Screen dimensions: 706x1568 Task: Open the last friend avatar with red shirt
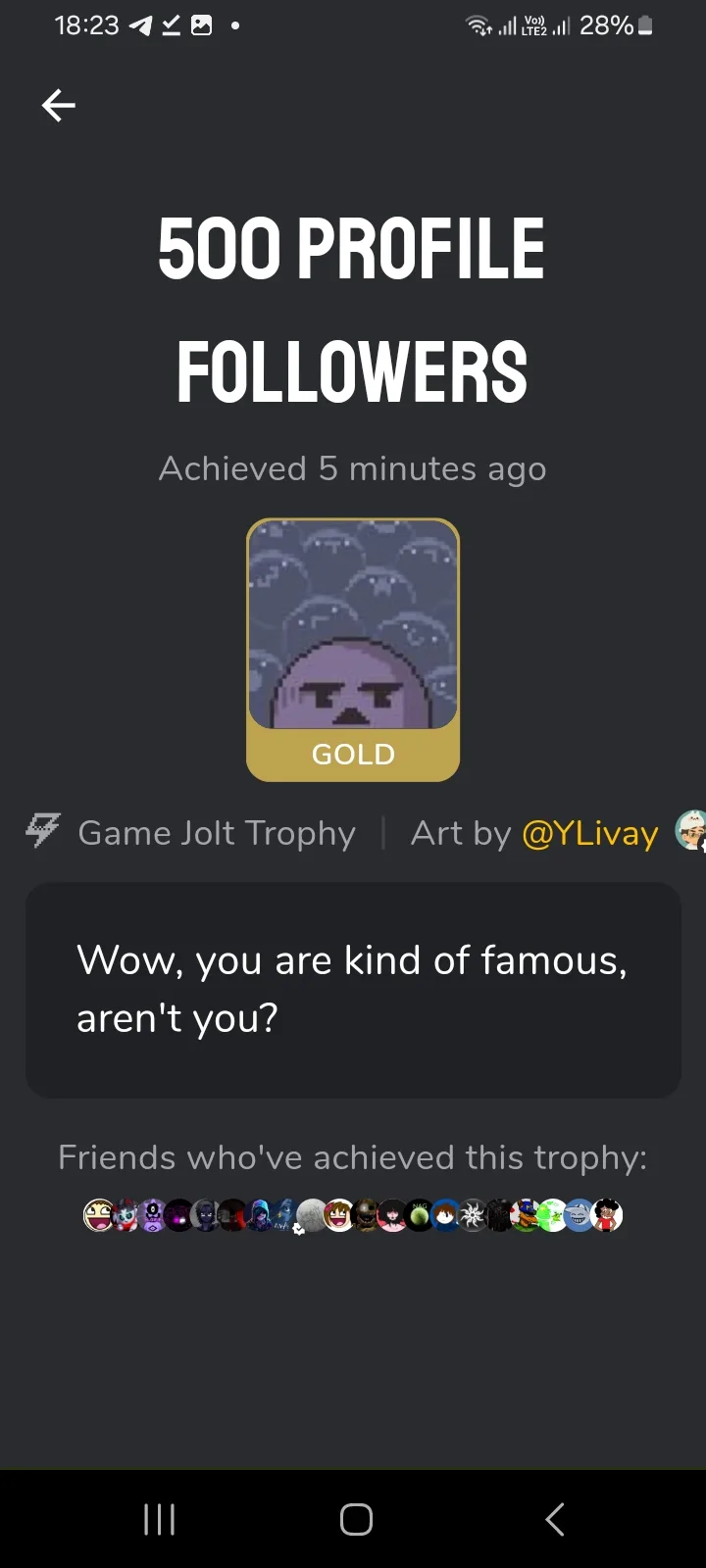608,1215
